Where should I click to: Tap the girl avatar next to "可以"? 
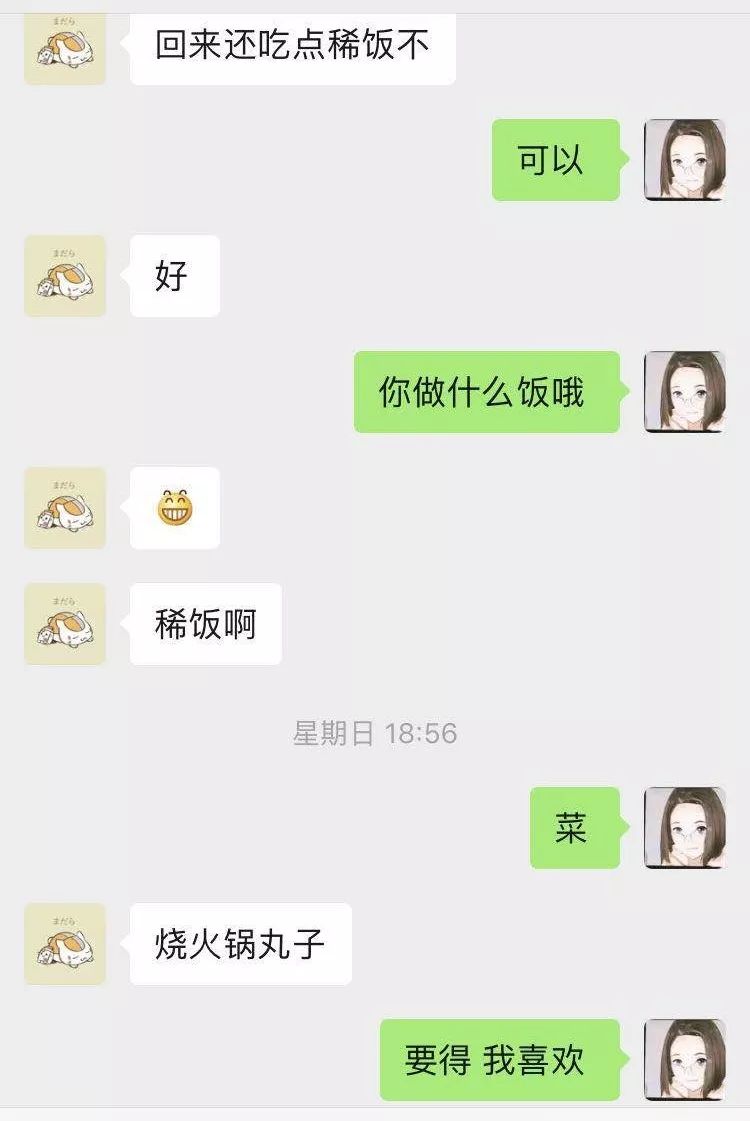(x=684, y=160)
